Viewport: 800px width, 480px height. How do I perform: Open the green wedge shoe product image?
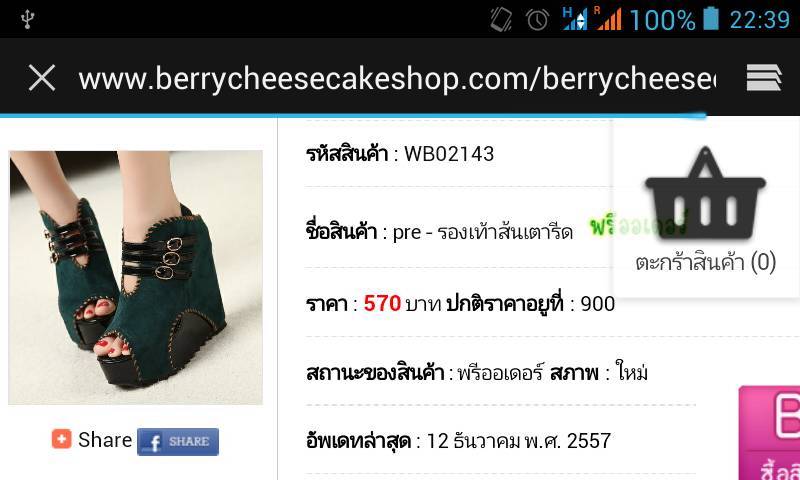pos(136,277)
